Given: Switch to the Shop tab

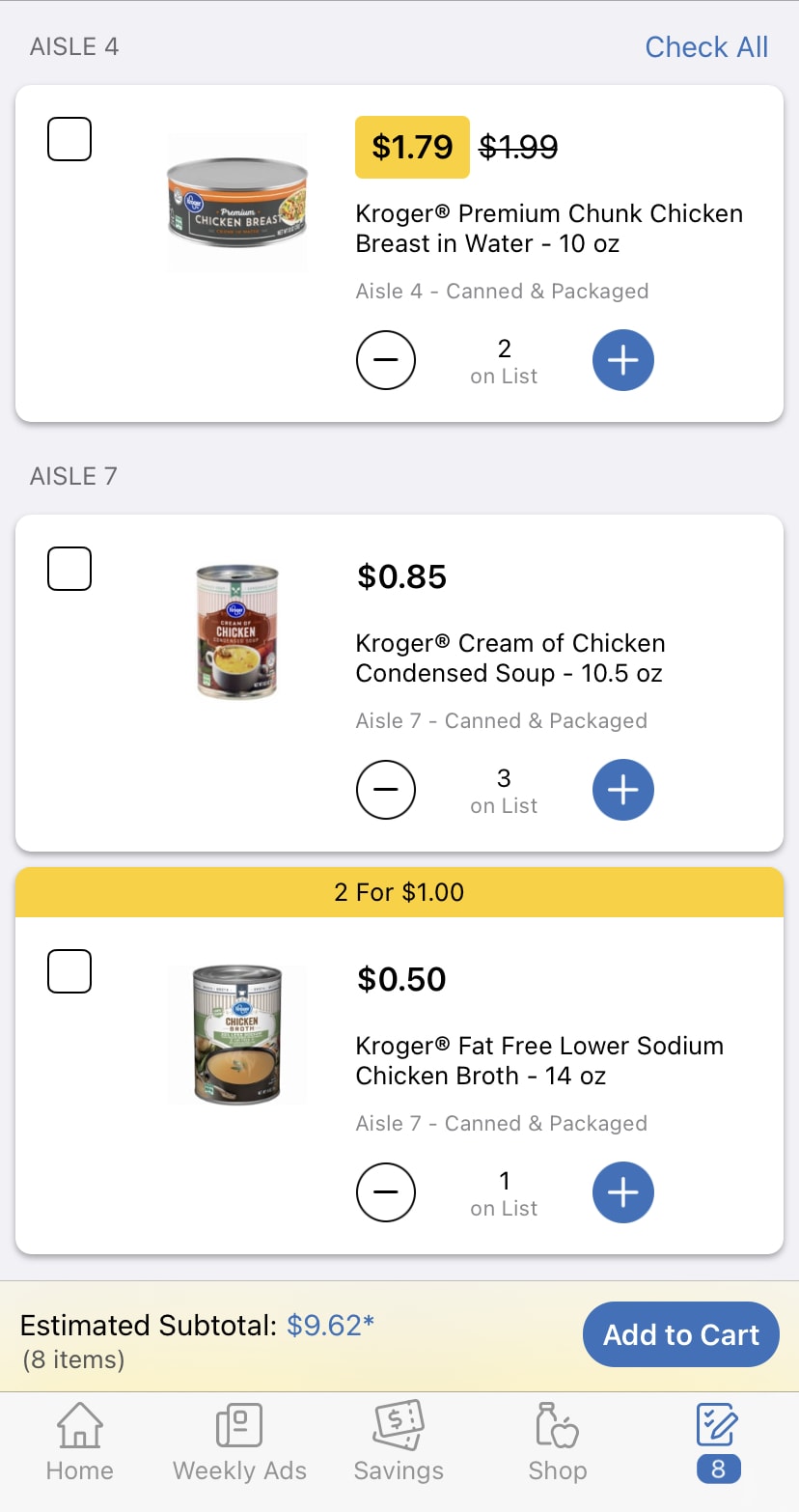Looking at the screenshot, I should (558, 1442).
